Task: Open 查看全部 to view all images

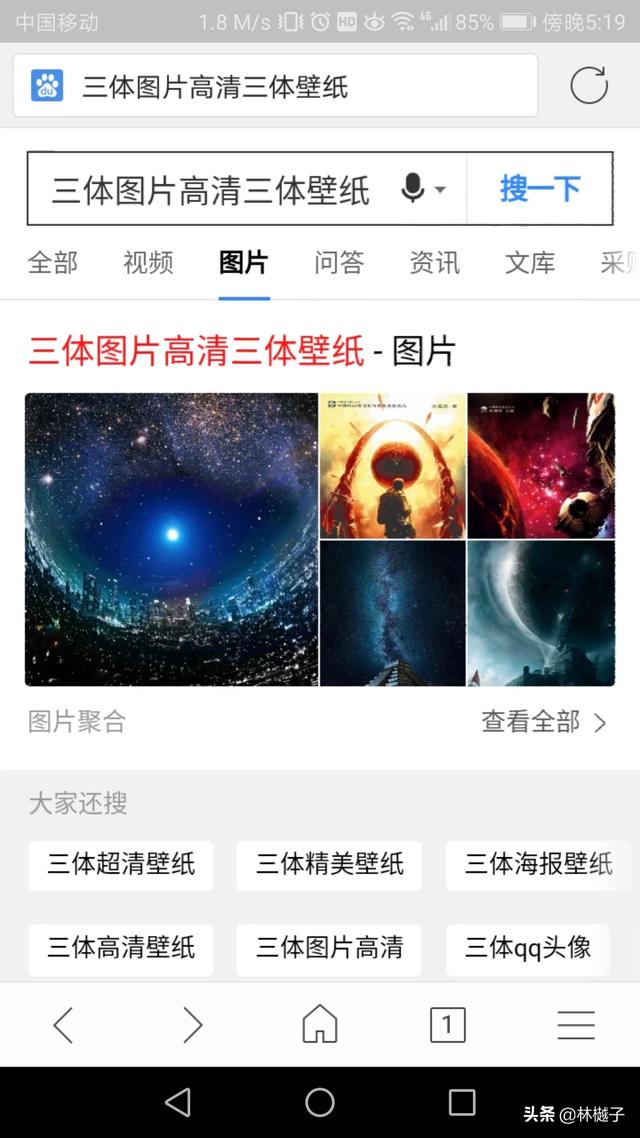Action: pyautogui.click(x=544, y=722)
